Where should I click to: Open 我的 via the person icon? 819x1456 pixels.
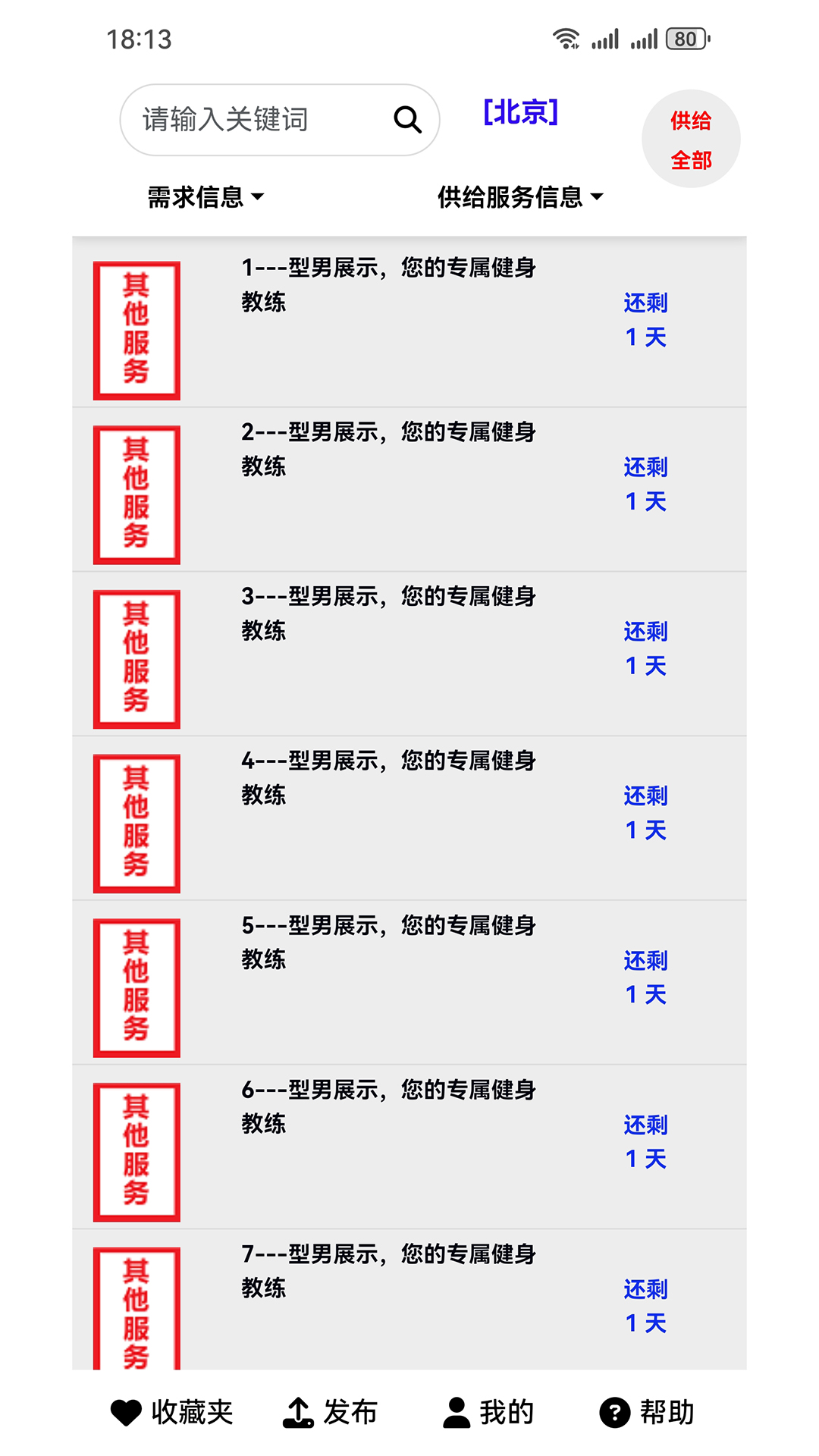click(x=457, y=1410)
